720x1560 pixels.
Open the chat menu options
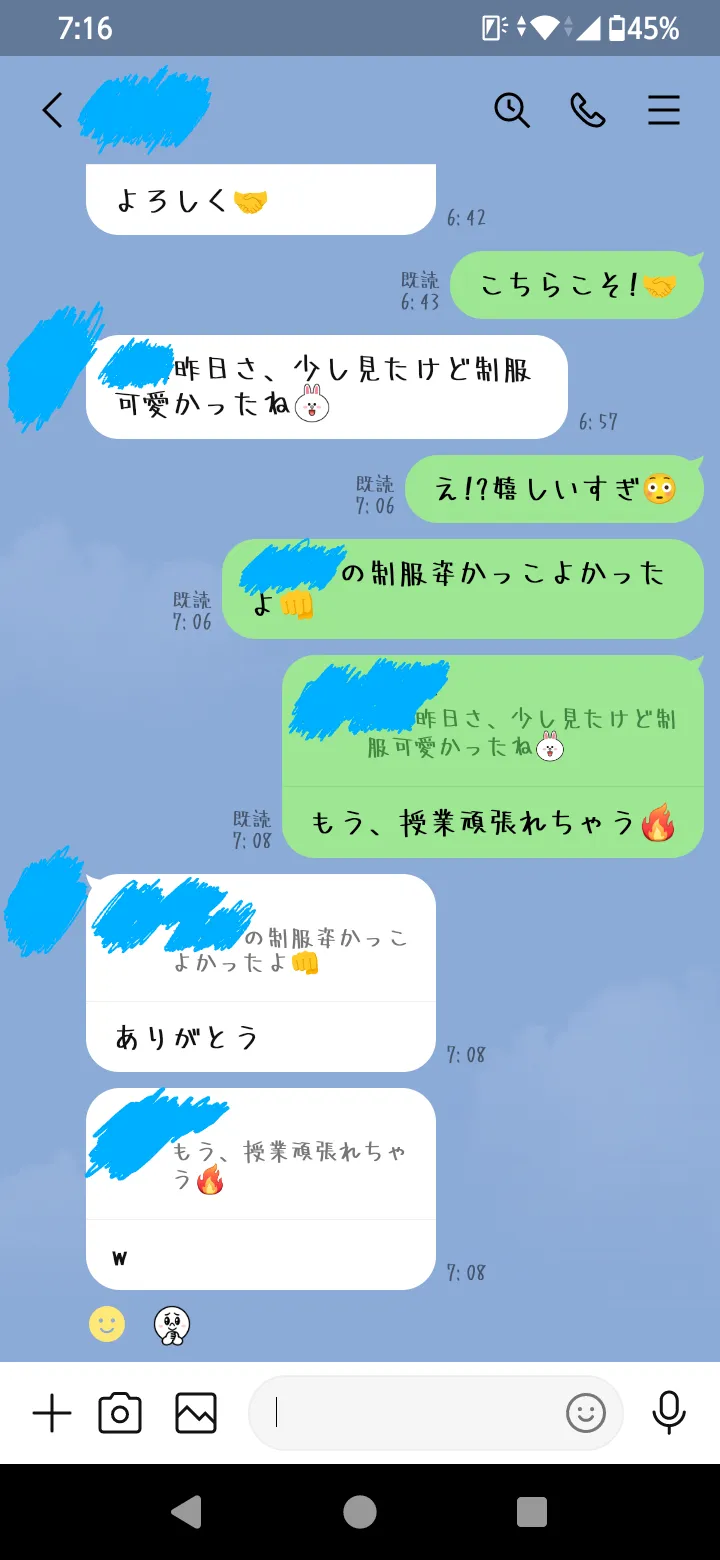pyautogui.click(x=664, y=110)
